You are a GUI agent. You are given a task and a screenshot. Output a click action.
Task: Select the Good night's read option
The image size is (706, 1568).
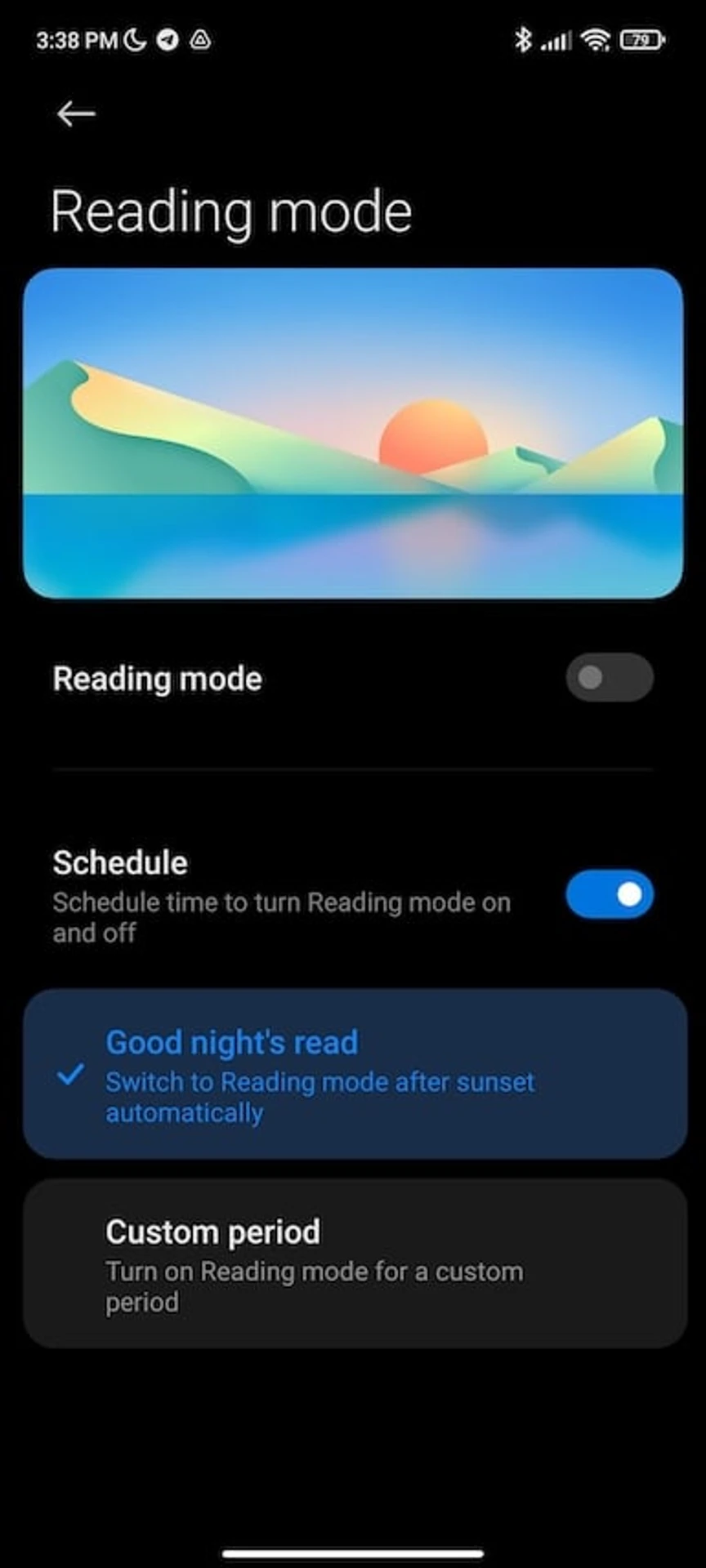coord(355,1074)
